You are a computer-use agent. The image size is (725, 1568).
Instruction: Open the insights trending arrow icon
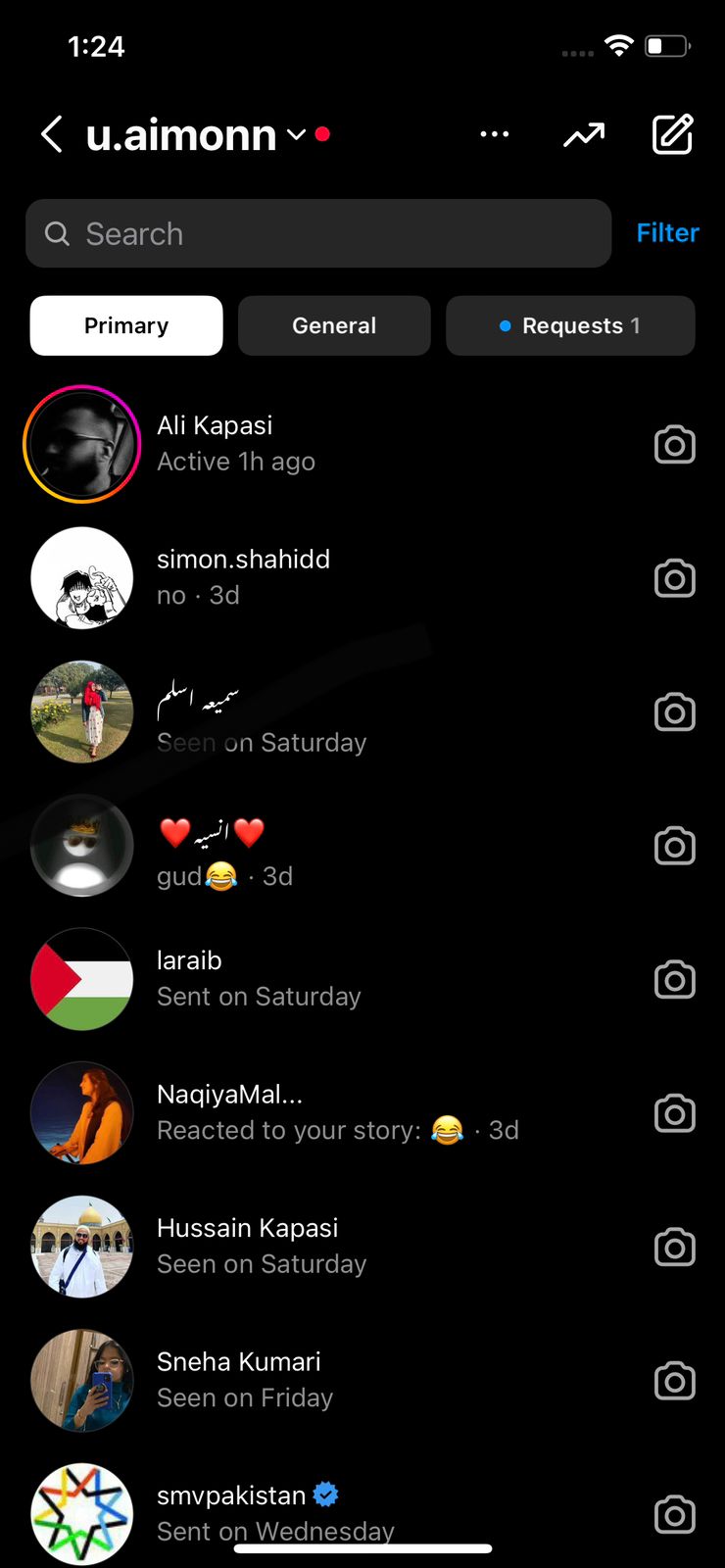584,135
